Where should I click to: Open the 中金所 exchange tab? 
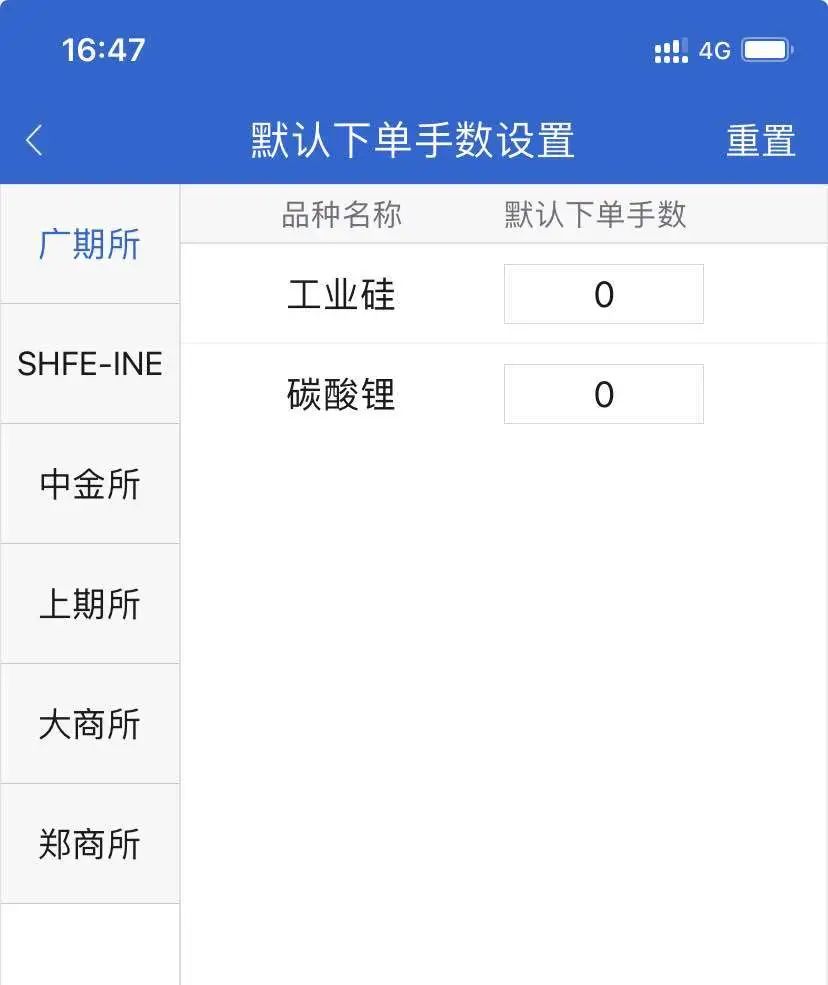coord(90,484)
